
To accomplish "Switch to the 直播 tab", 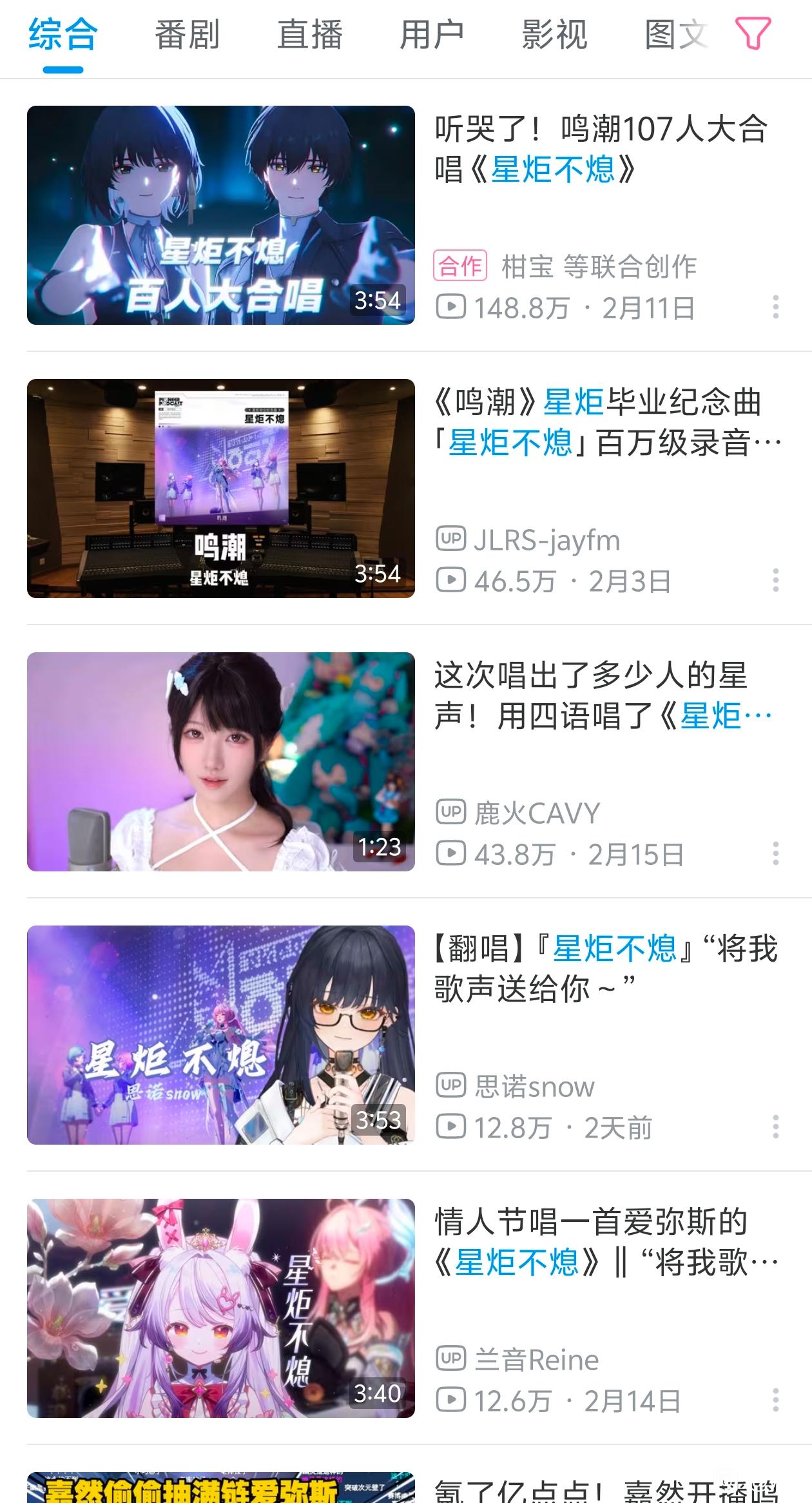I will click(x=309, y=35).
